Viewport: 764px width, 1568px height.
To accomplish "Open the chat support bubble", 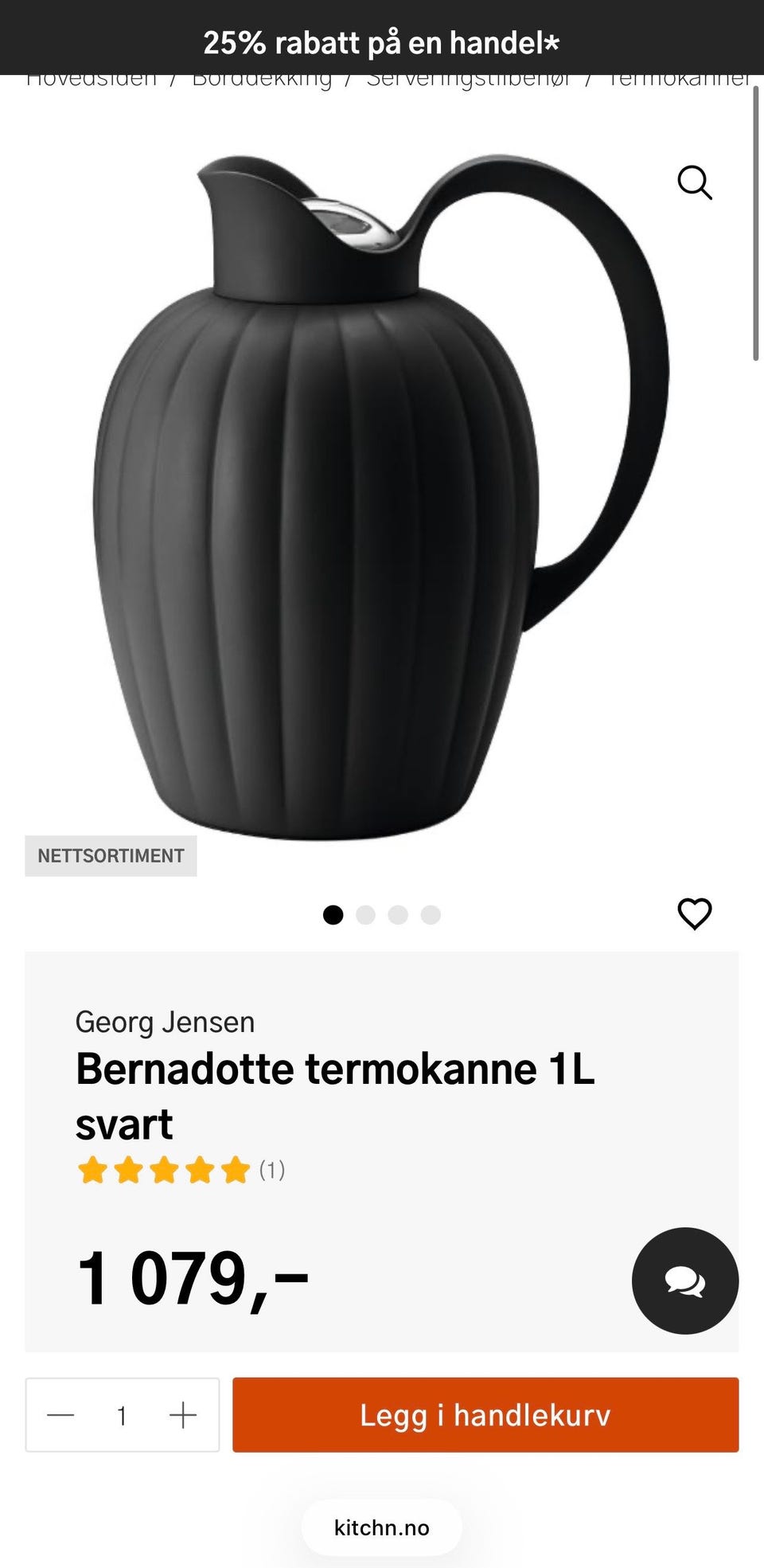I will pos(684,1280).
